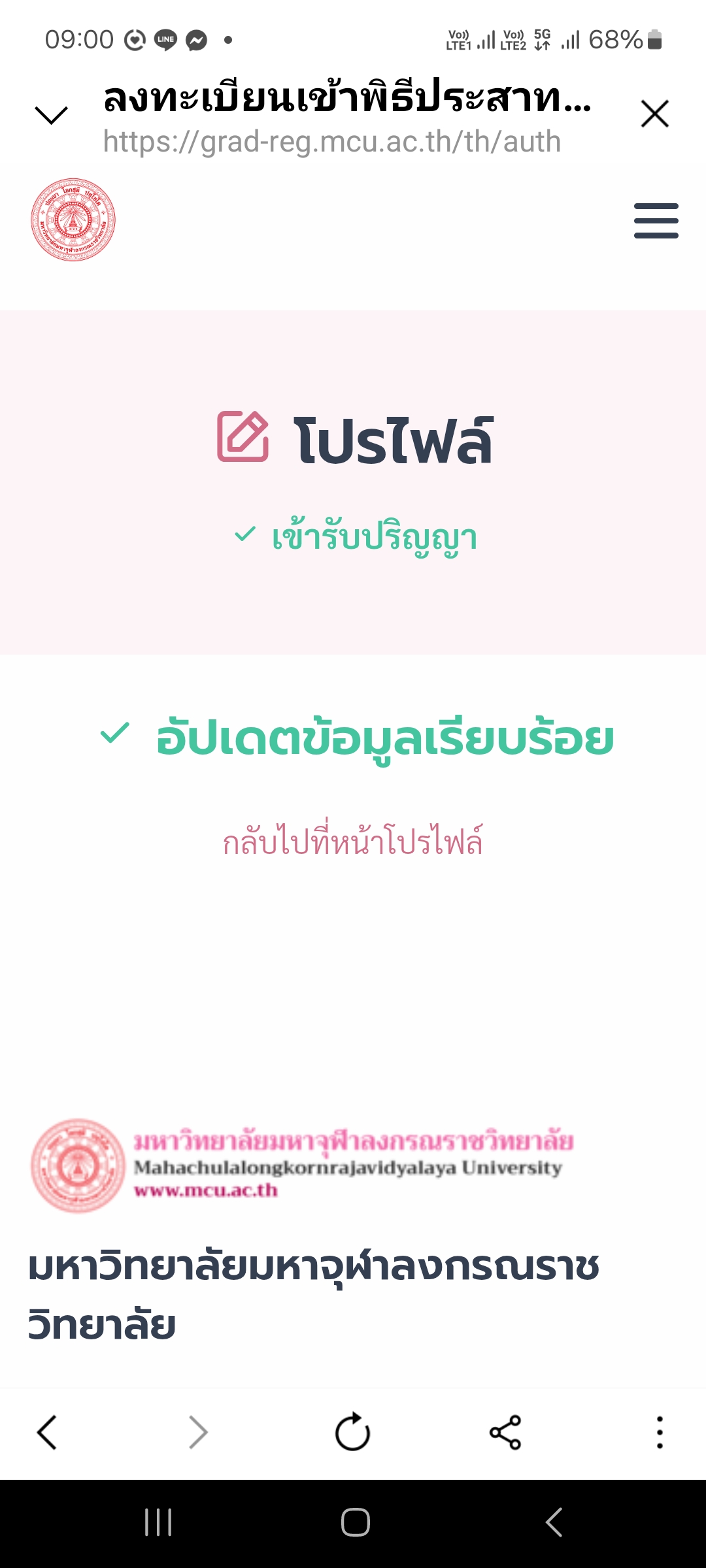The width and height of the screenshot is (706, 1568).
Task: Open the browser's three-dot overflow menu
Action: [x=660, y=1433]
